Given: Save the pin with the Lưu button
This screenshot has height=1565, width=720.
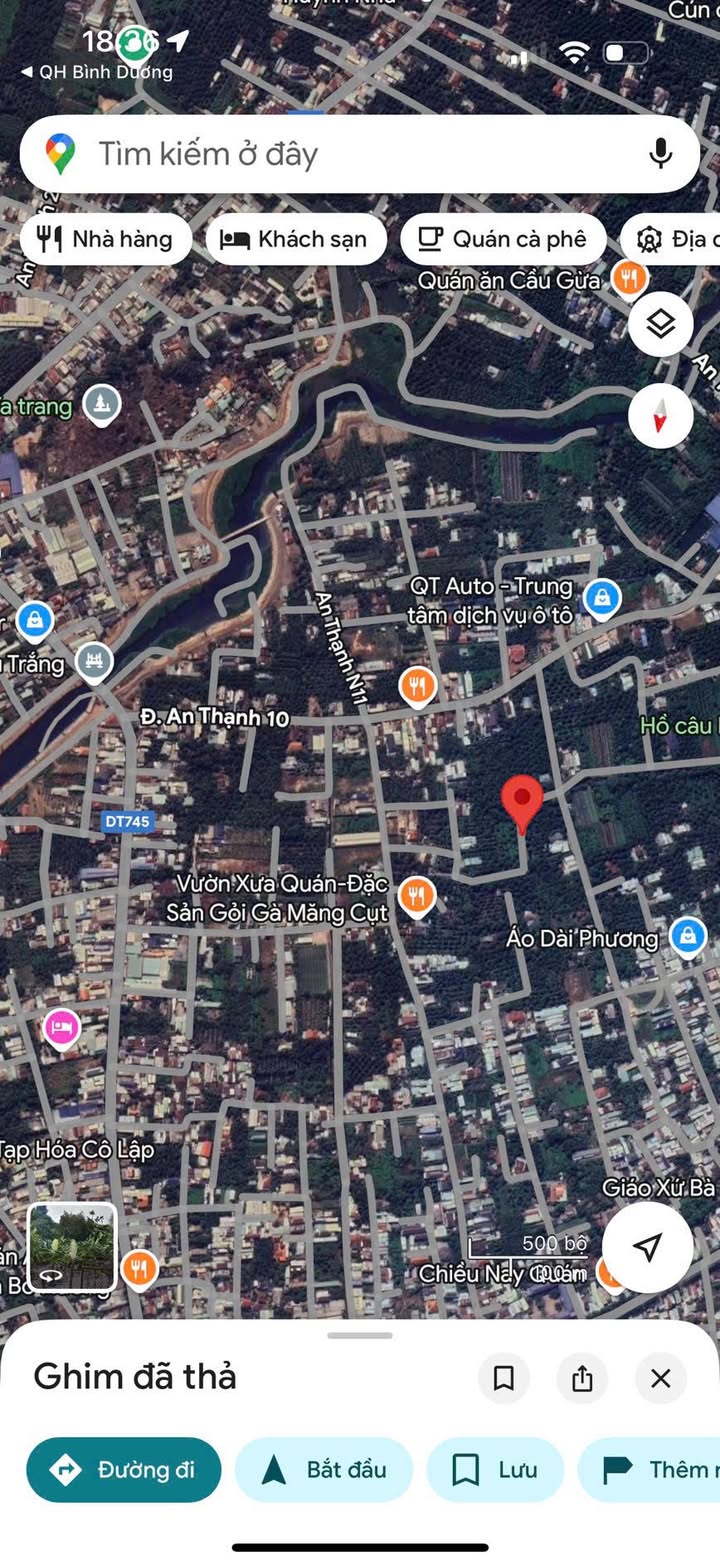Looking at the screenshot, I should tap(495, 1469).
